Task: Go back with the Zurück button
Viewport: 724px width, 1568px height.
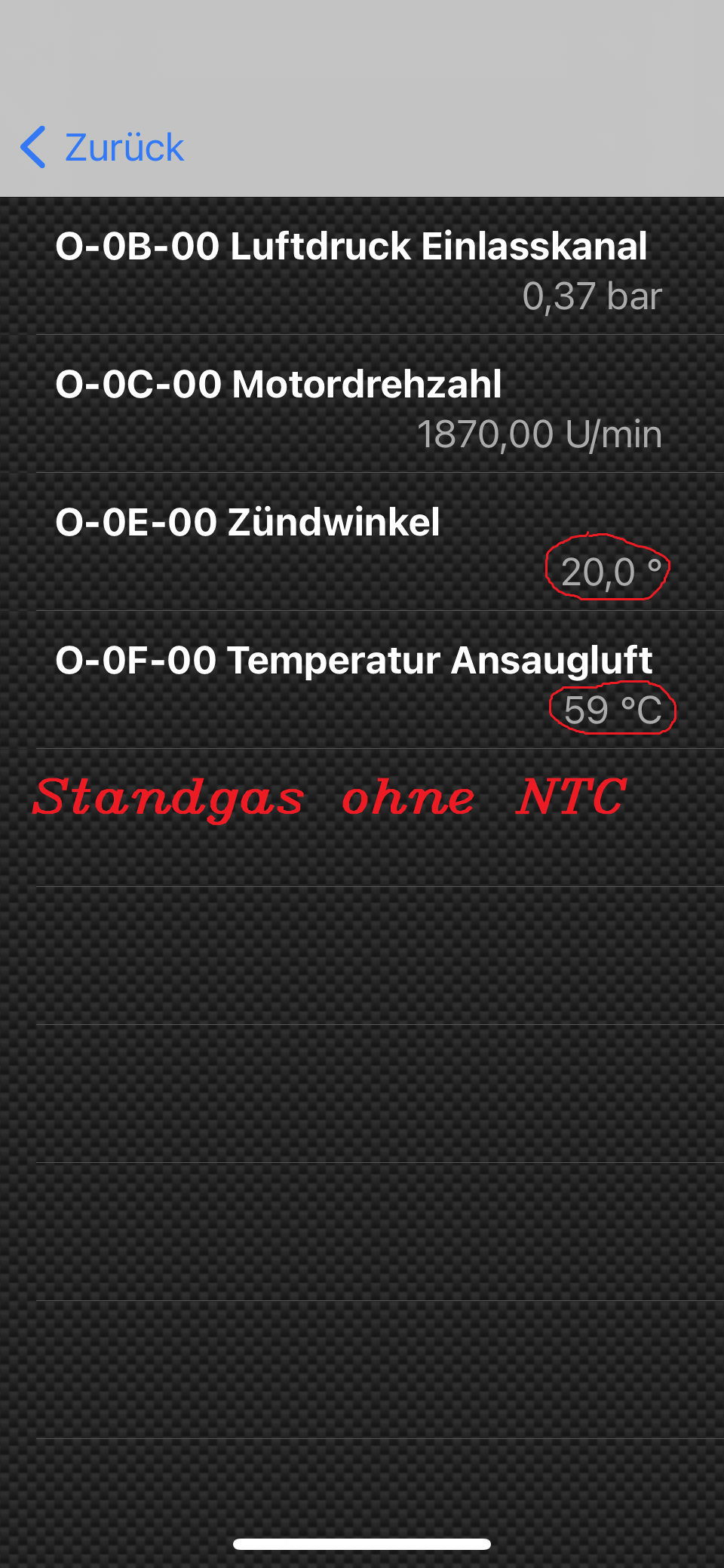Action: pos(103,147)
